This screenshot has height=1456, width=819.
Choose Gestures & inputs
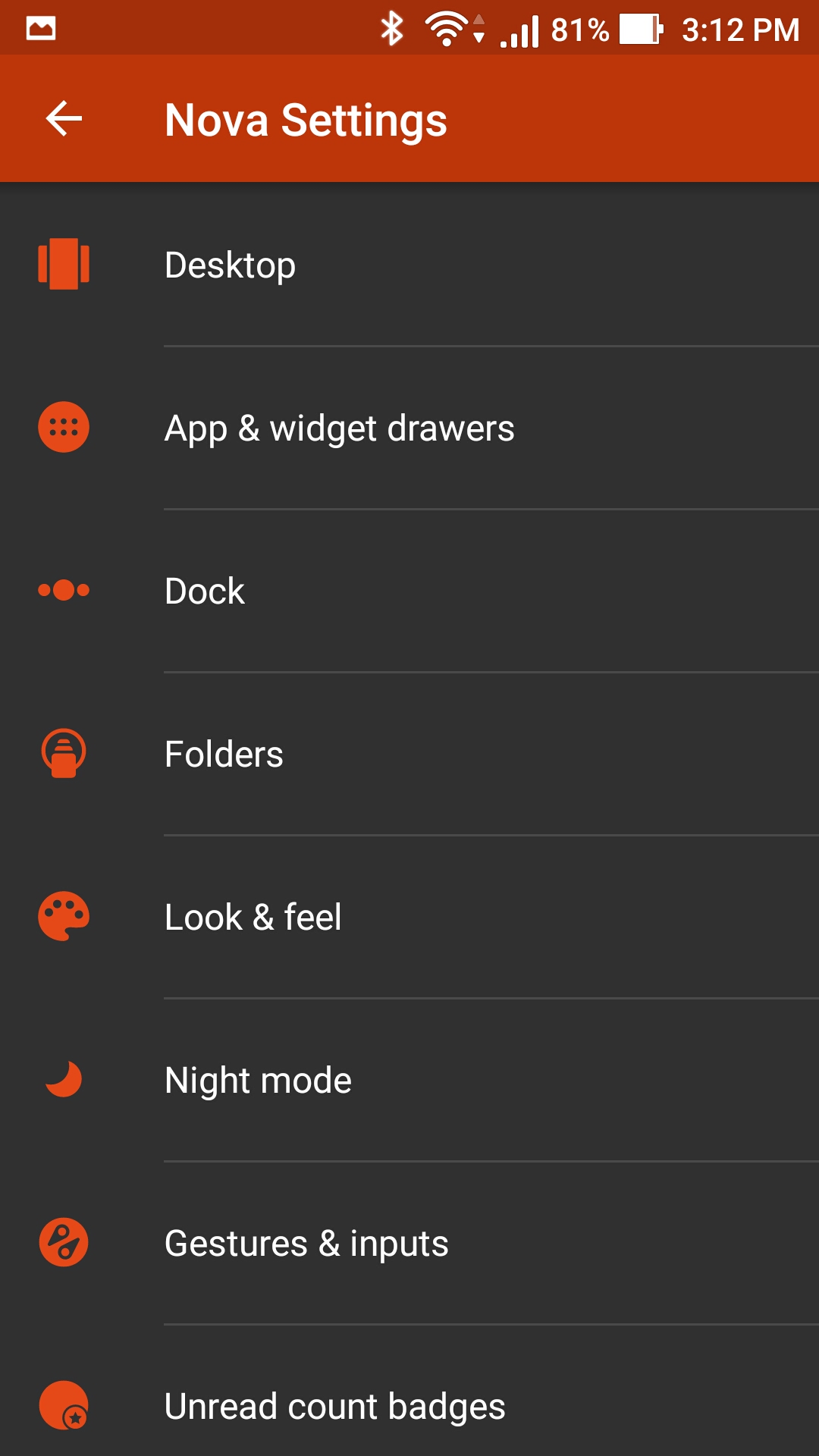(409, 1243)
